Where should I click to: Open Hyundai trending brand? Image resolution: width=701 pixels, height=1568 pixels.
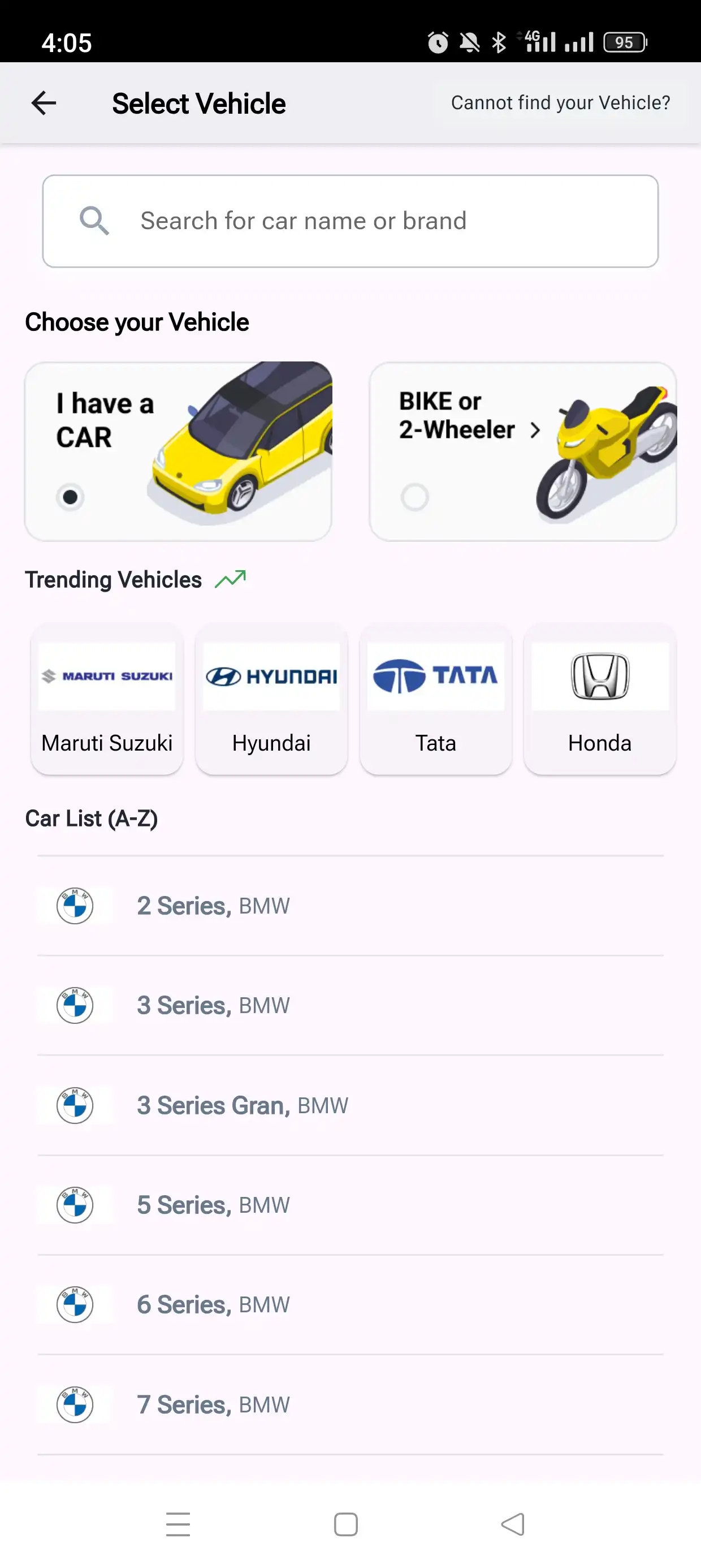pos(271,699)
